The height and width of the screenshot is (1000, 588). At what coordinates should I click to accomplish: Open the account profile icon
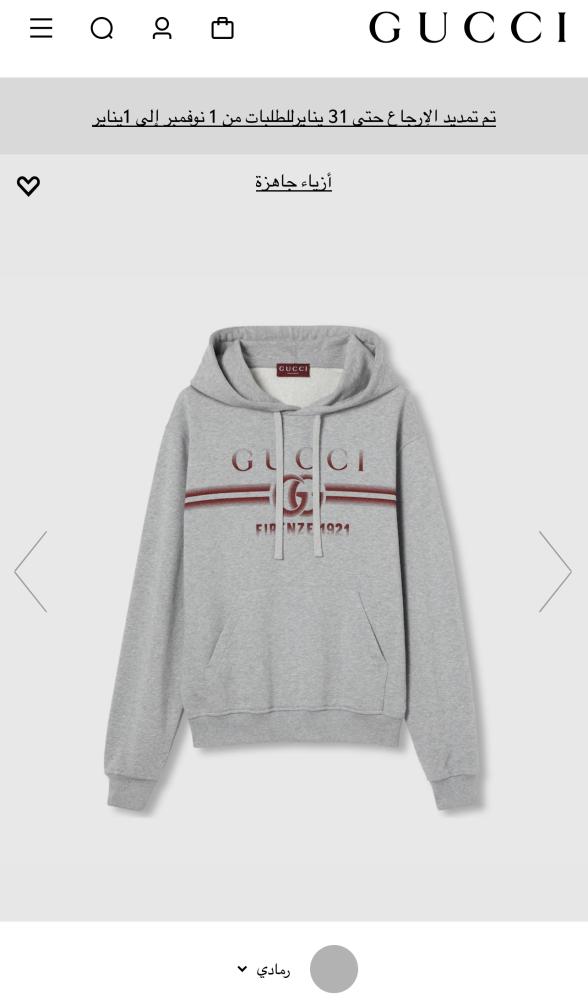point(162,28)
